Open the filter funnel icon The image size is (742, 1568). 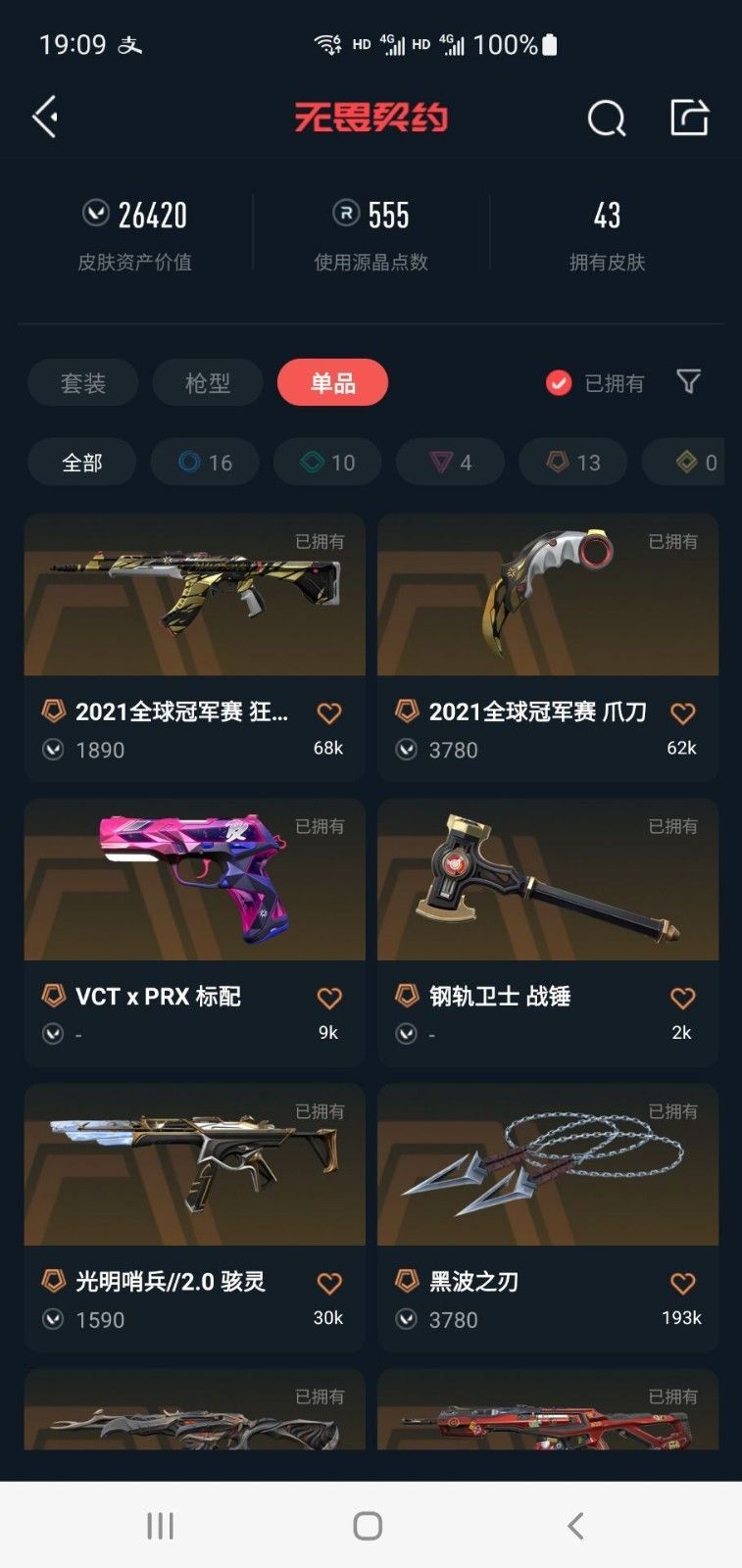[689, 382]
